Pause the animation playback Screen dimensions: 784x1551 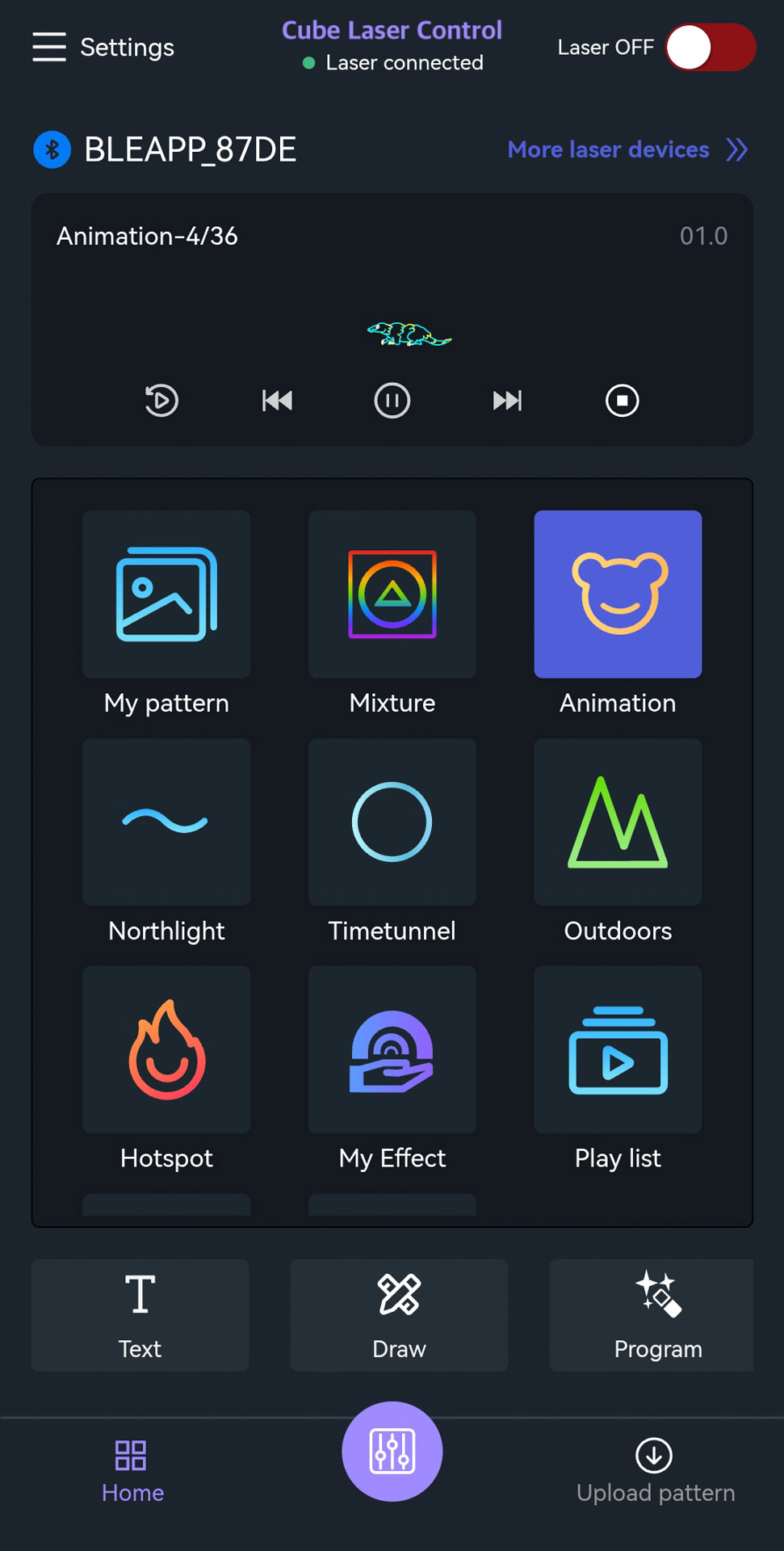point(392,401)
